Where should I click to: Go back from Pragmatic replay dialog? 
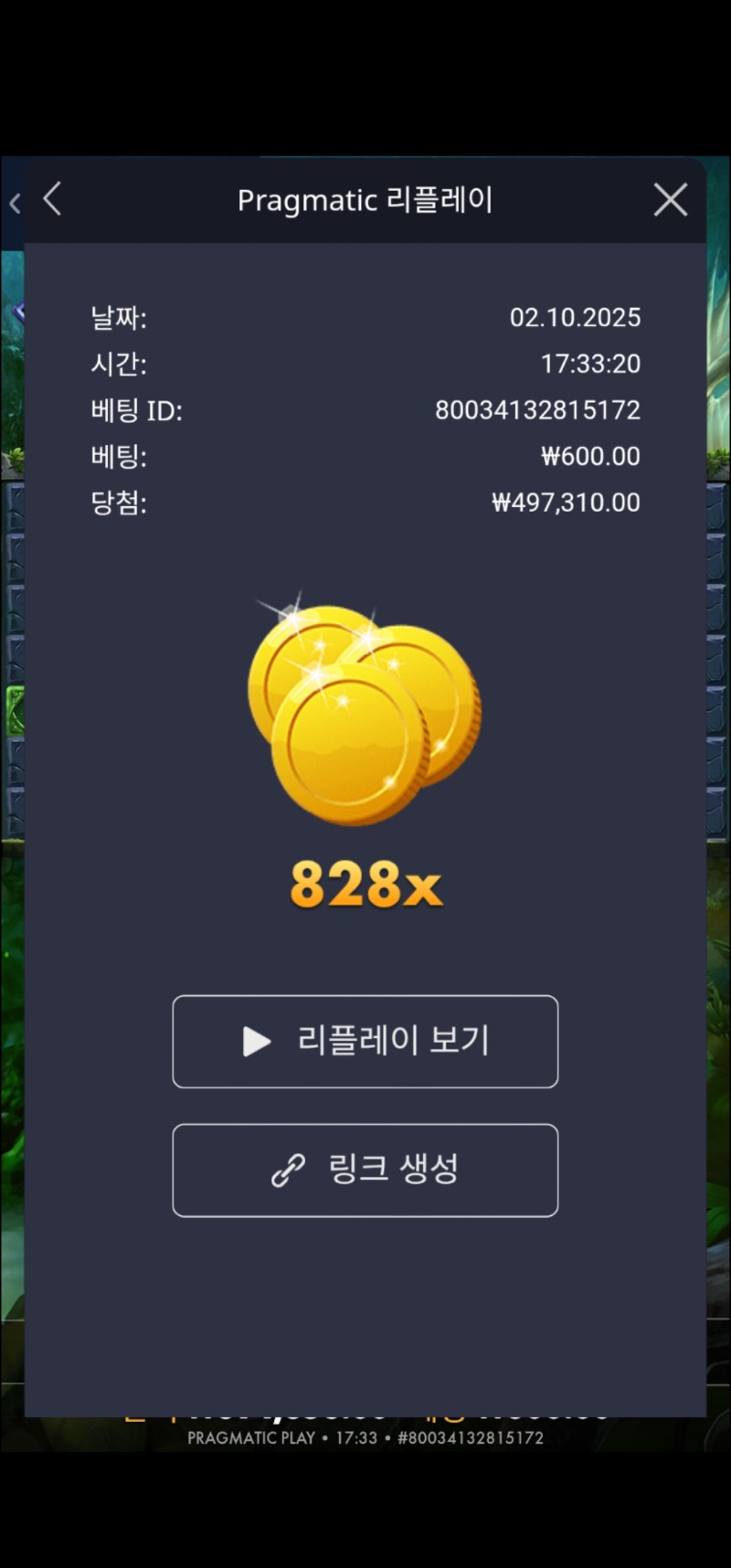pyautogui.click(x=52, y=199)
